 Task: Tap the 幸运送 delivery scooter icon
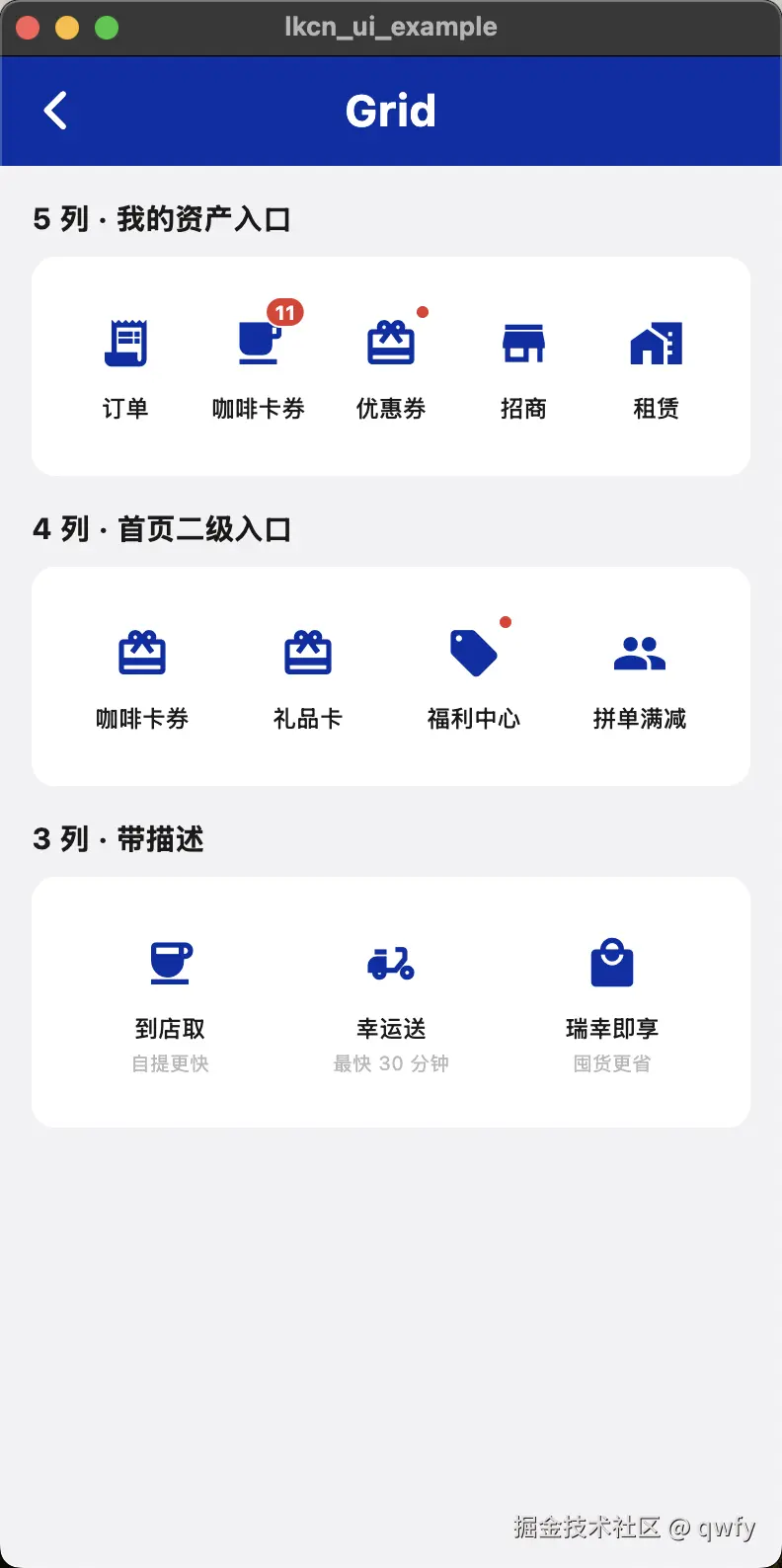click(x=391, y=963)
